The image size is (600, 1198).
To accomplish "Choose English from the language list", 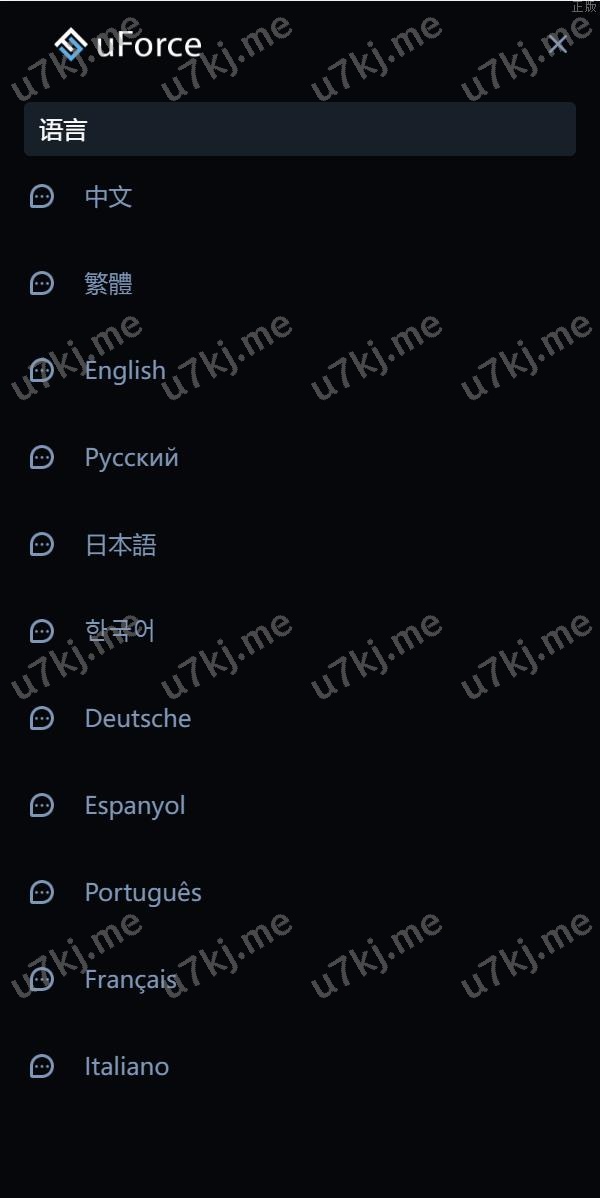I will pos(124,371).
